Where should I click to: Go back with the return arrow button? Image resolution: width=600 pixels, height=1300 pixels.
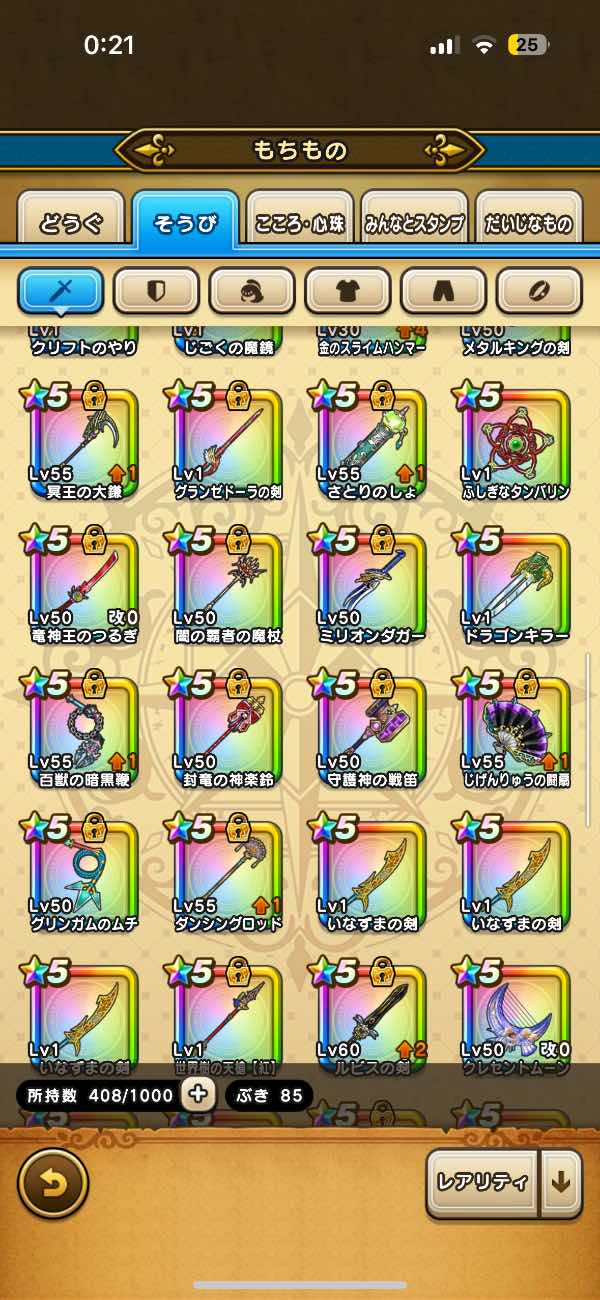coord(53,1183)
